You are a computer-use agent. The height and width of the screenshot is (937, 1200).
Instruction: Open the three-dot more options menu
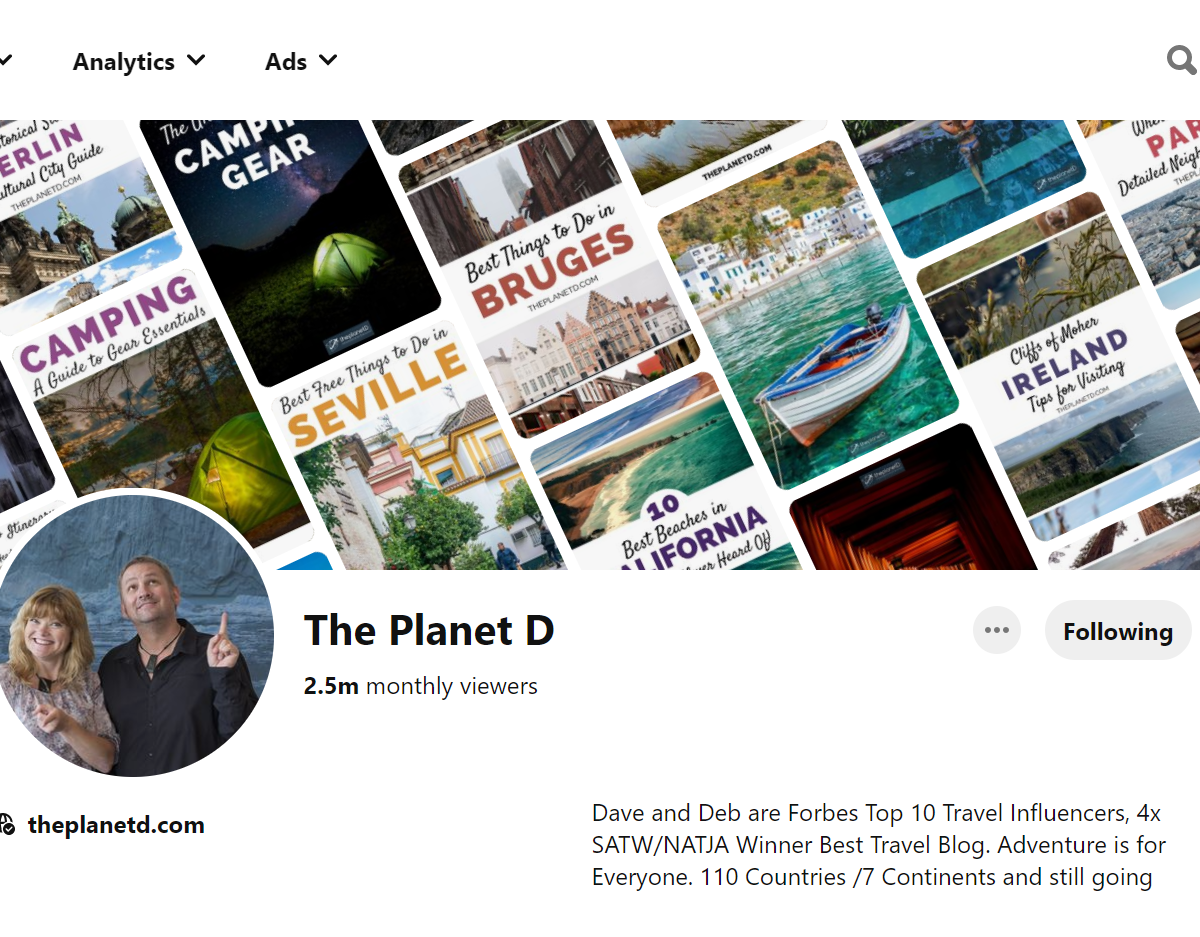pos(996,630)
